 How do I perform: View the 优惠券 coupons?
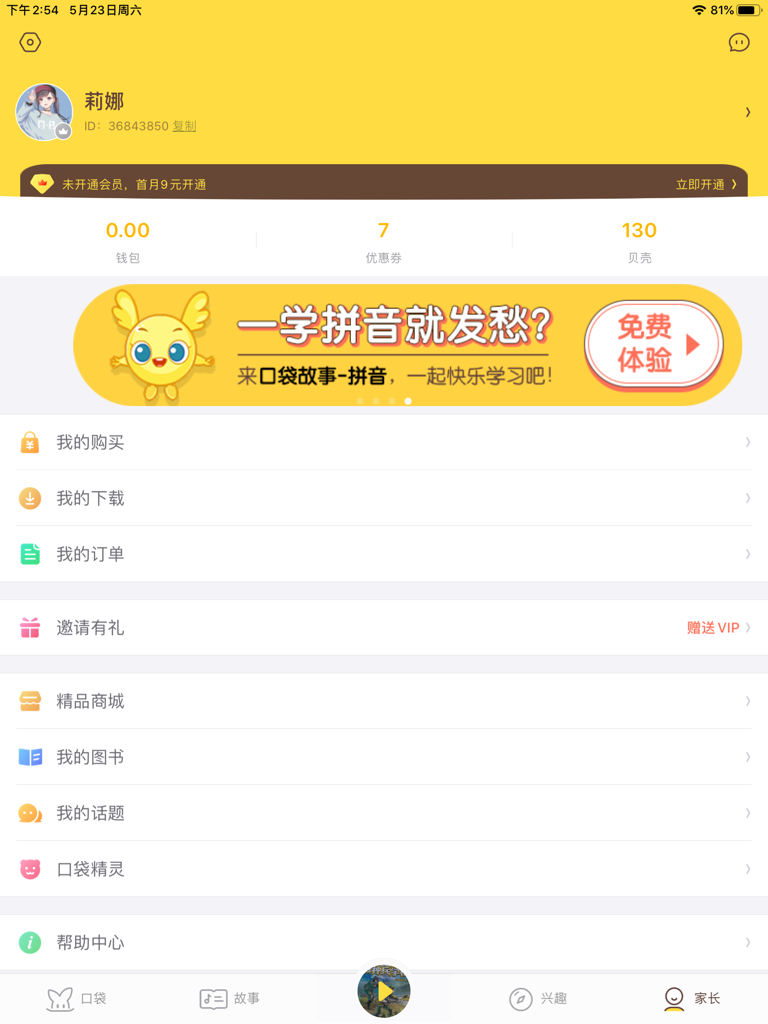click(x=383, y=241)
